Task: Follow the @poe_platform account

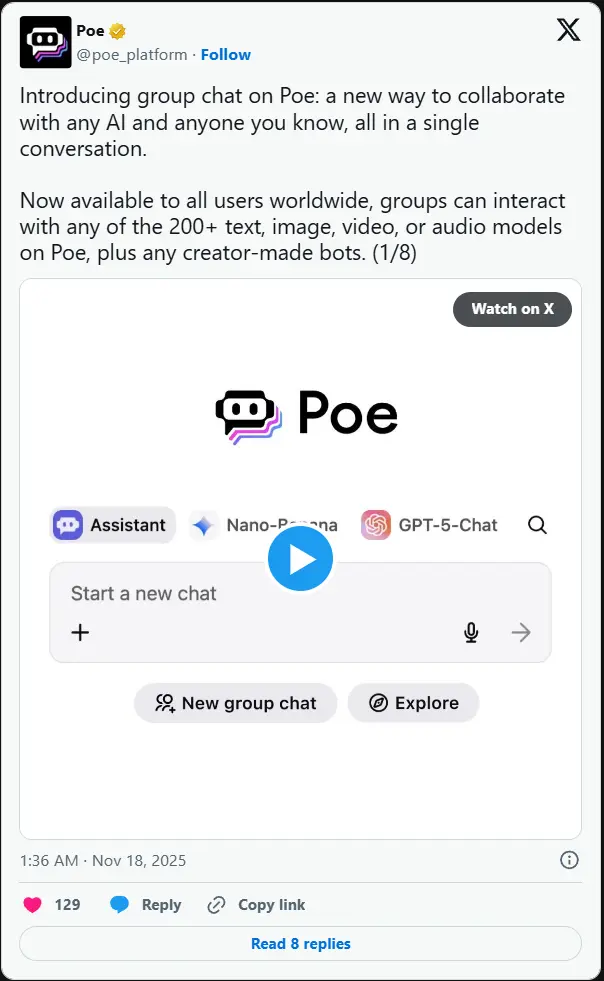Action: click(x=225, y=55)
